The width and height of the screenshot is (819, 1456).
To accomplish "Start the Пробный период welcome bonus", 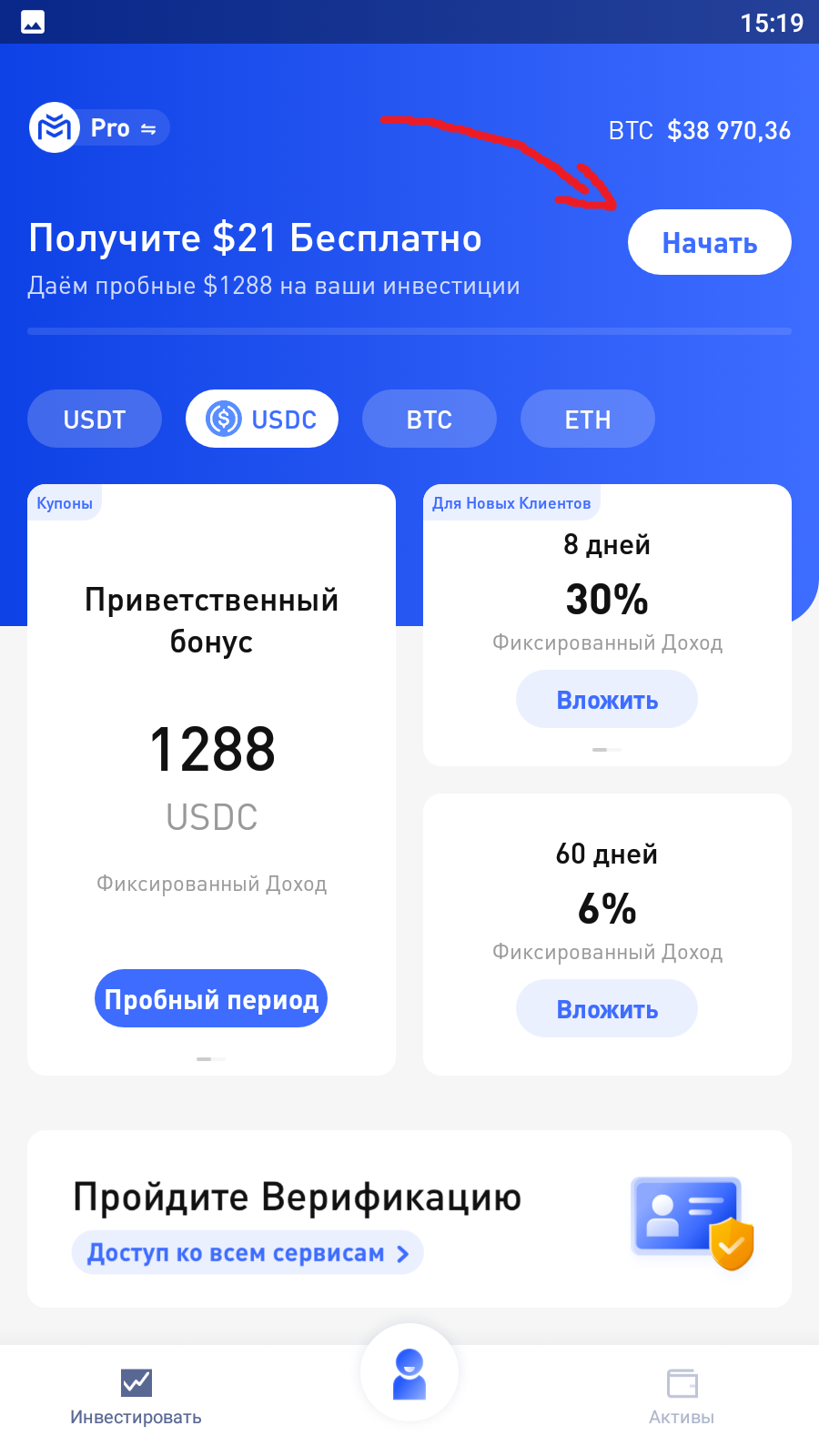I will [x=211, y=999].
